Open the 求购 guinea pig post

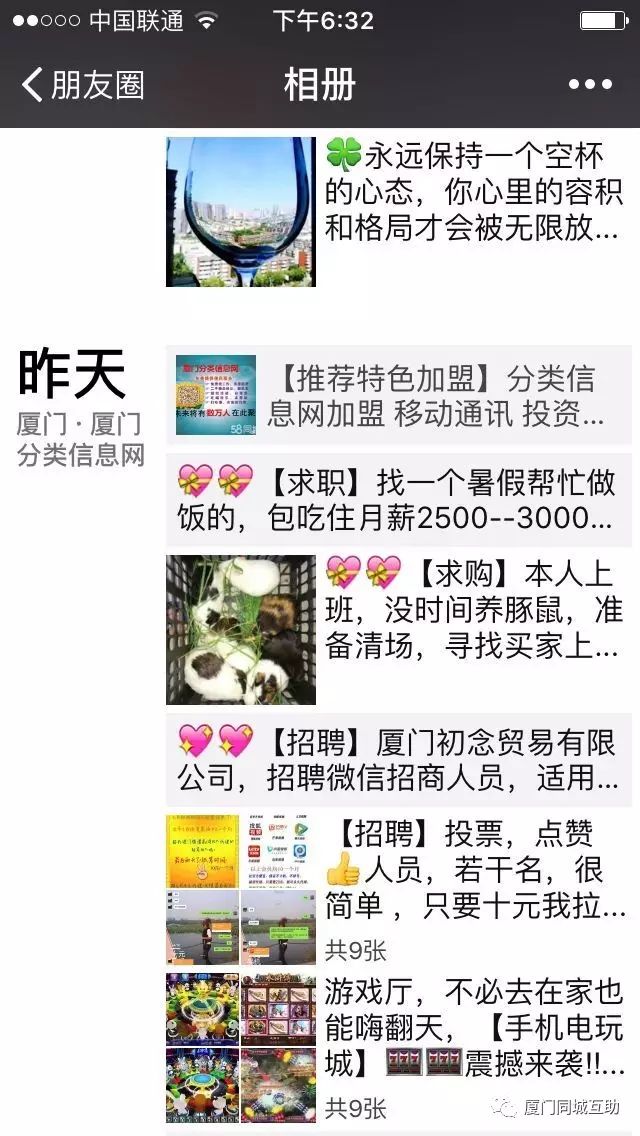400,628
